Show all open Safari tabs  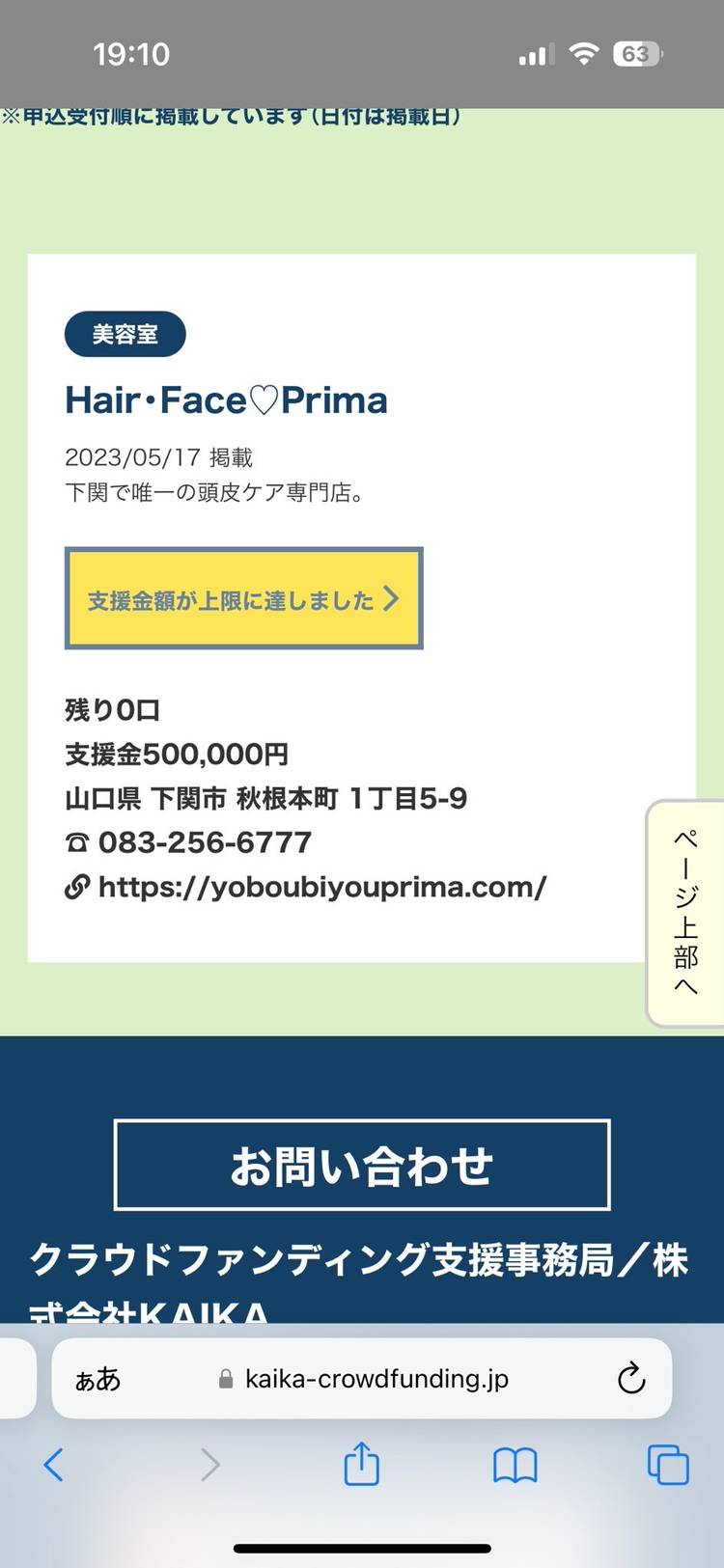[667, 1465]
